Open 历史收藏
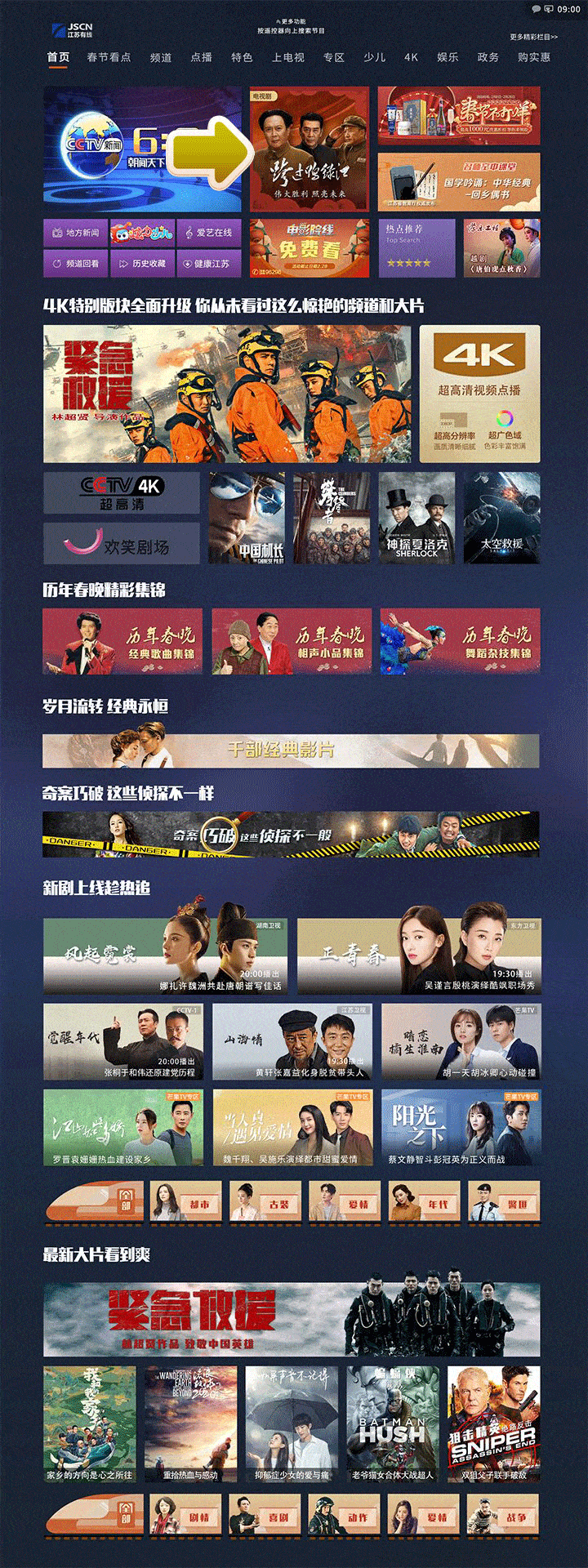Screen dimensions: 588x1568 coord(142,263)
